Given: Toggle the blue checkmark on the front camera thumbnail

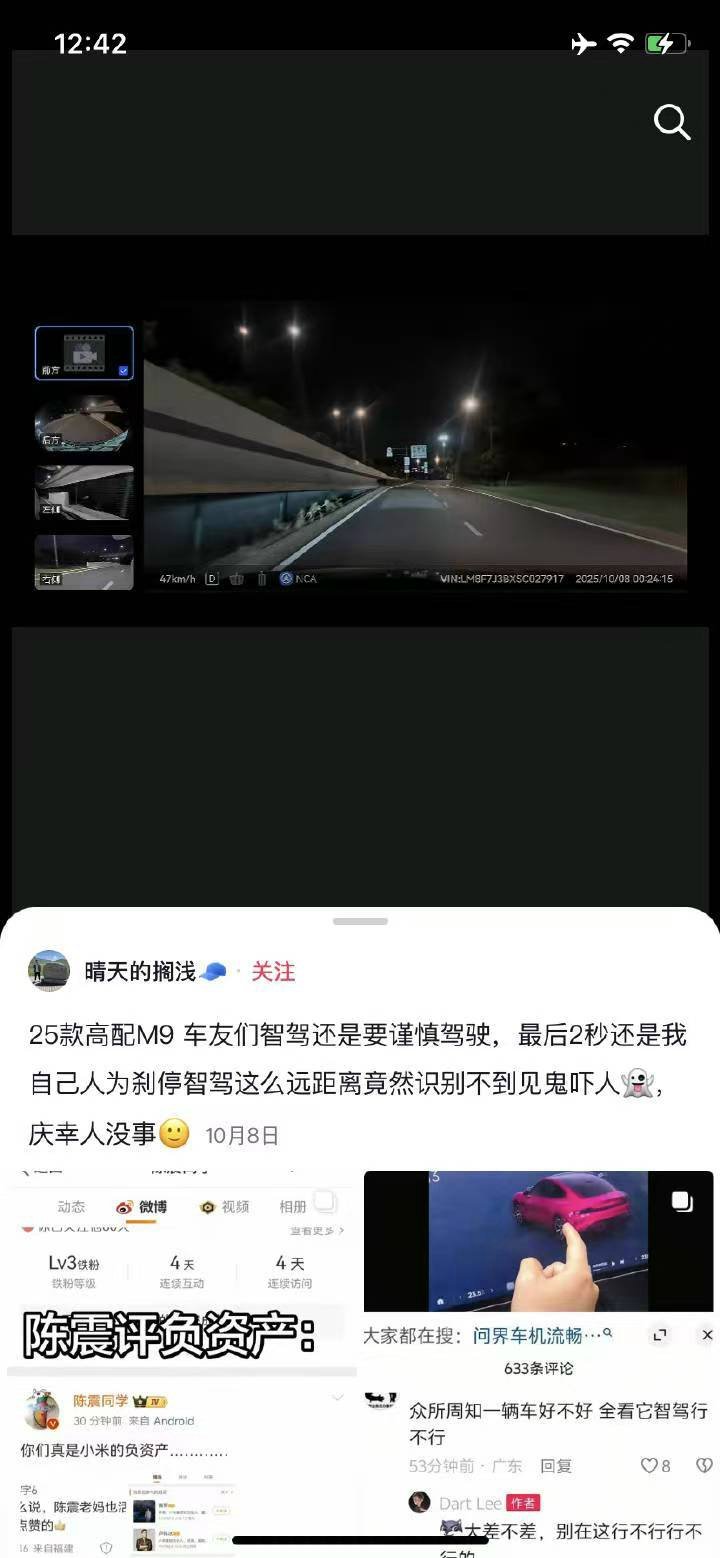Looking at the screenshot, I should point(122,368).
